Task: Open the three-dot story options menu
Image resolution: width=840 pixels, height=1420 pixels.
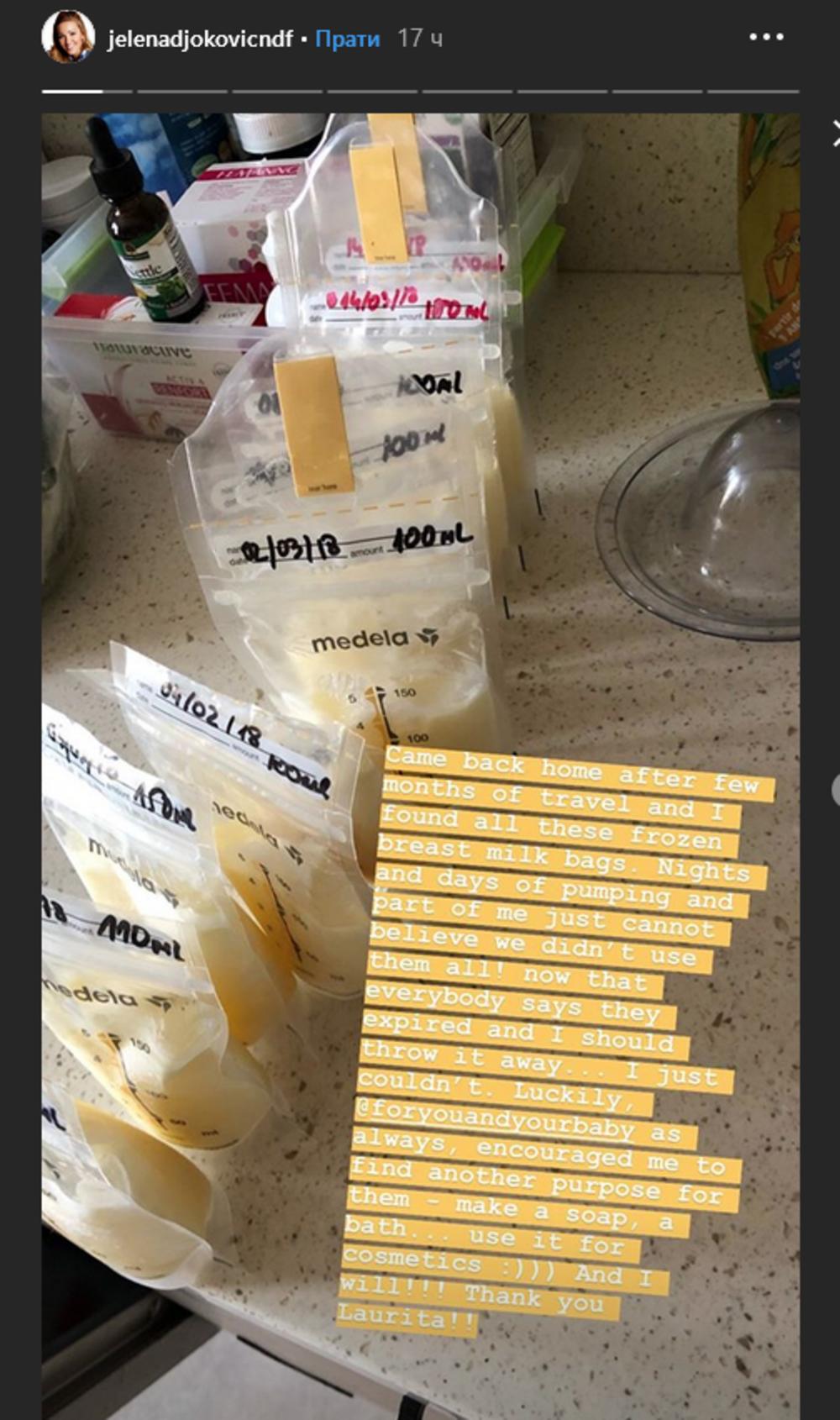Action: (766, 38)
